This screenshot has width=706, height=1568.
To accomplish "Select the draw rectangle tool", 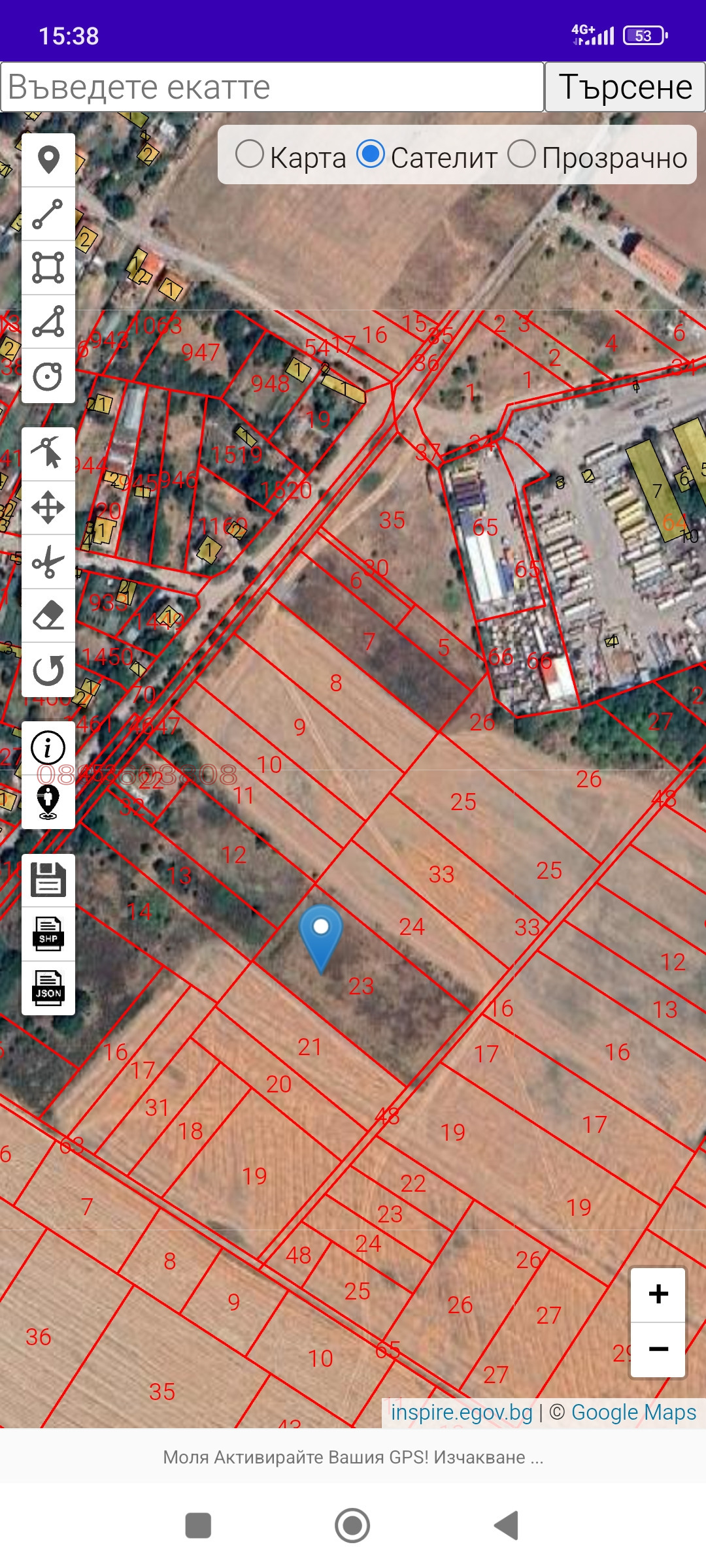I will (48, 268).
